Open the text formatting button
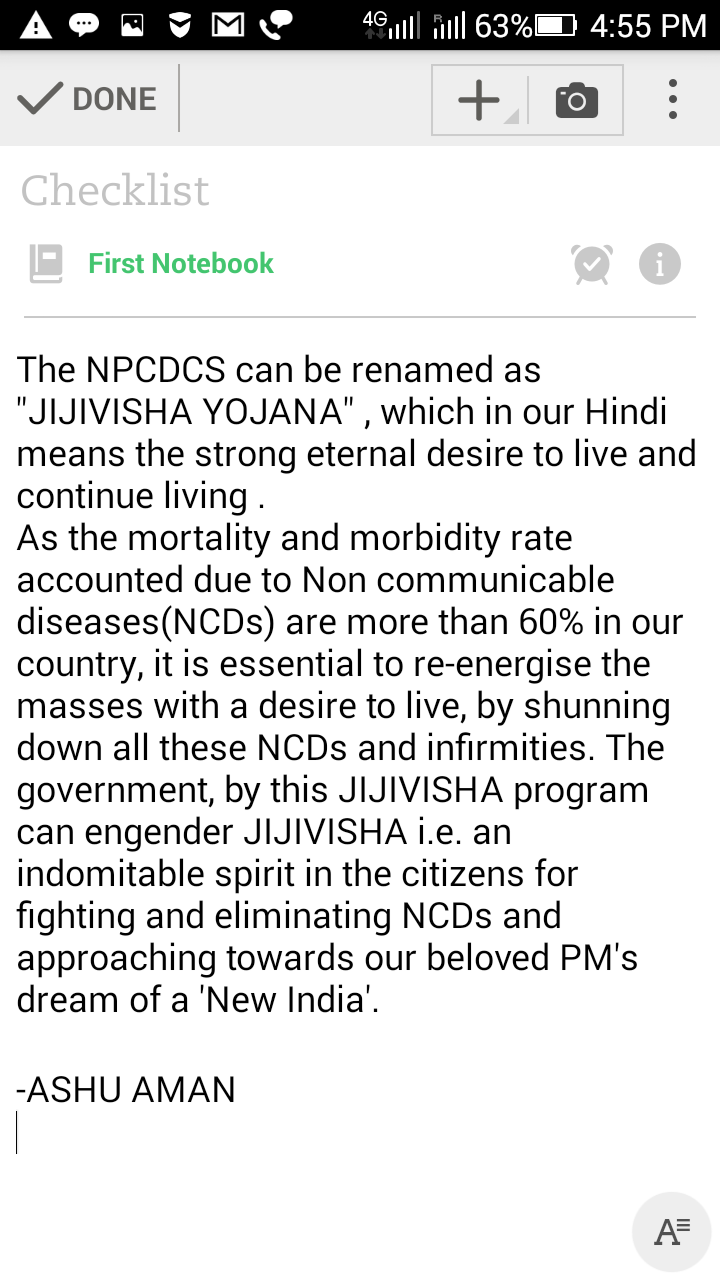720x1280 pixels. tap(672, 1231)
